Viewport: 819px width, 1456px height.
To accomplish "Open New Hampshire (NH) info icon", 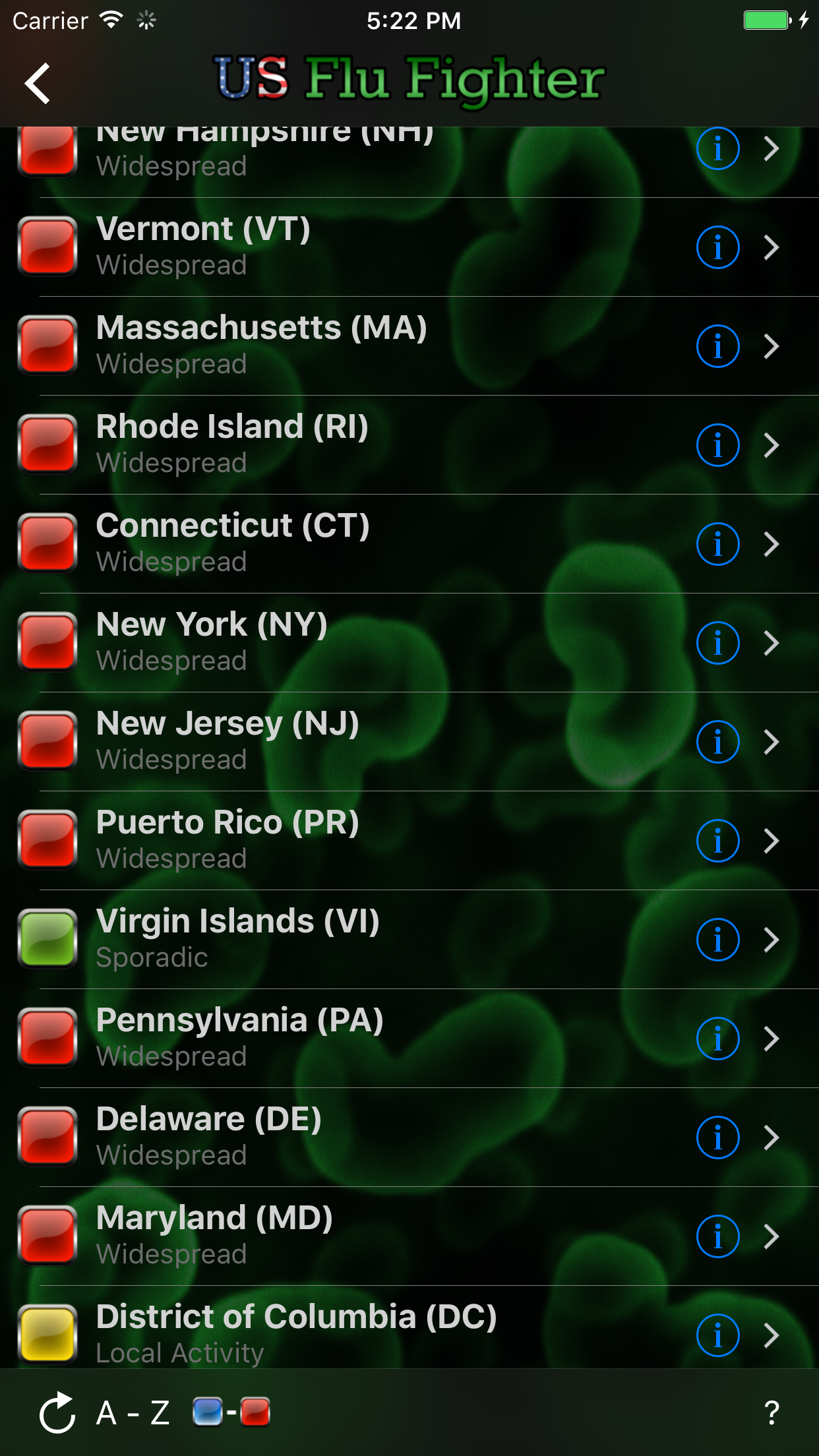I will pyautogui.click(x=717, y=149).
